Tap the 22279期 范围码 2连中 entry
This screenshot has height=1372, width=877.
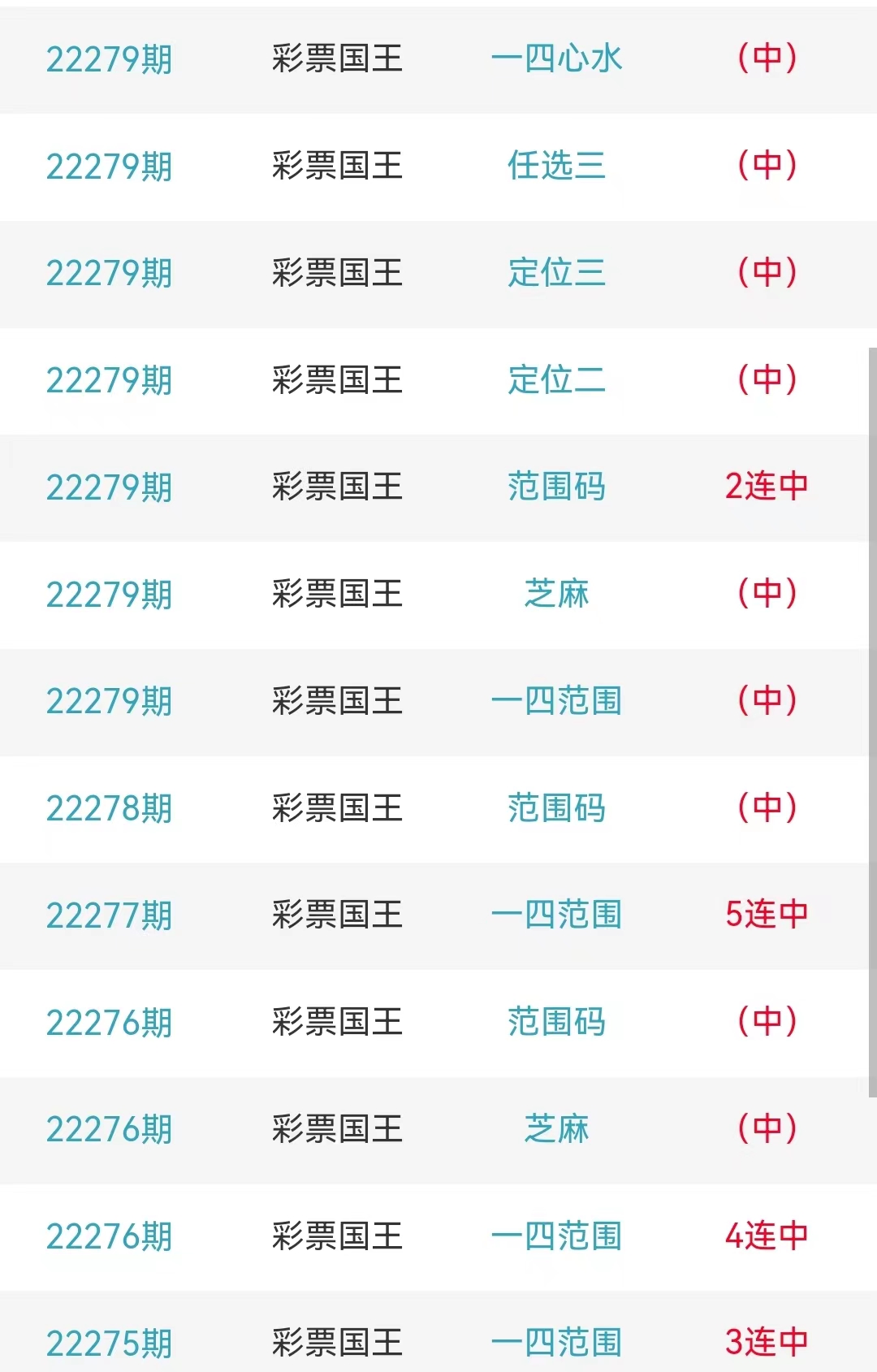pyautogui.click(x=556, y=487)
